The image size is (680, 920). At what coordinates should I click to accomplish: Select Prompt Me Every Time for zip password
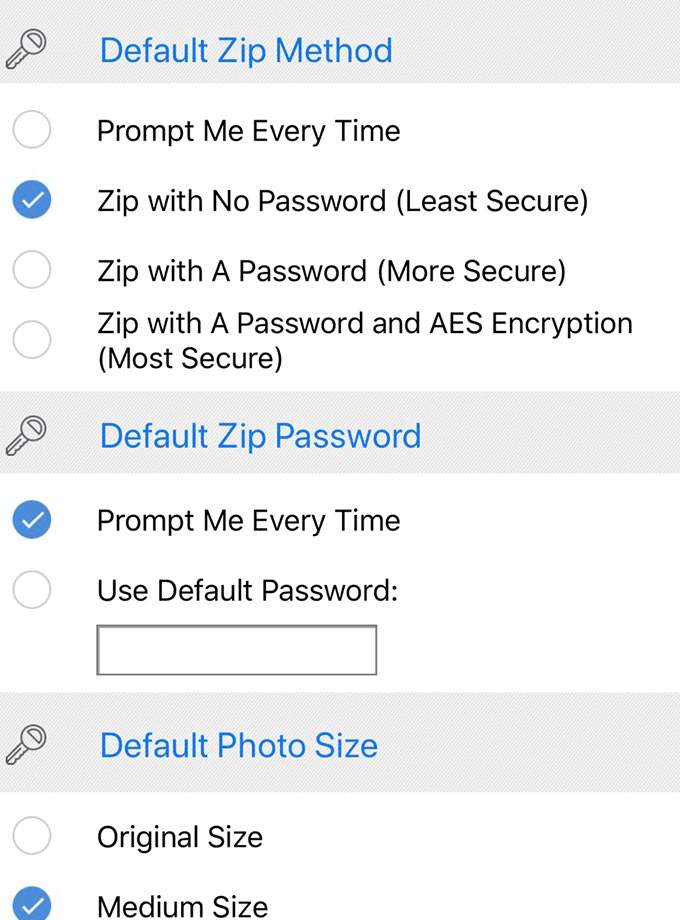(32, 520)
